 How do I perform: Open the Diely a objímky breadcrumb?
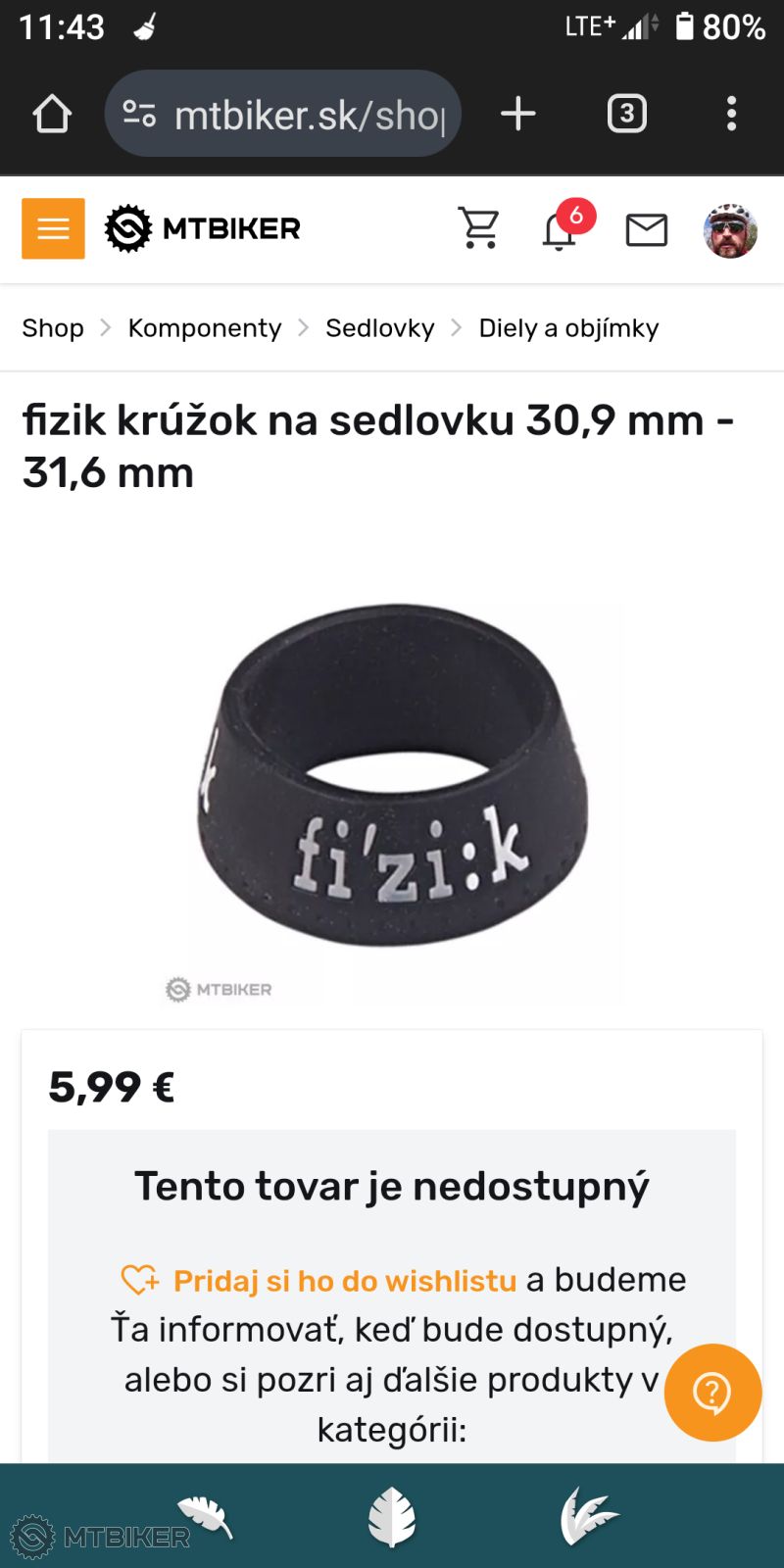568,328
